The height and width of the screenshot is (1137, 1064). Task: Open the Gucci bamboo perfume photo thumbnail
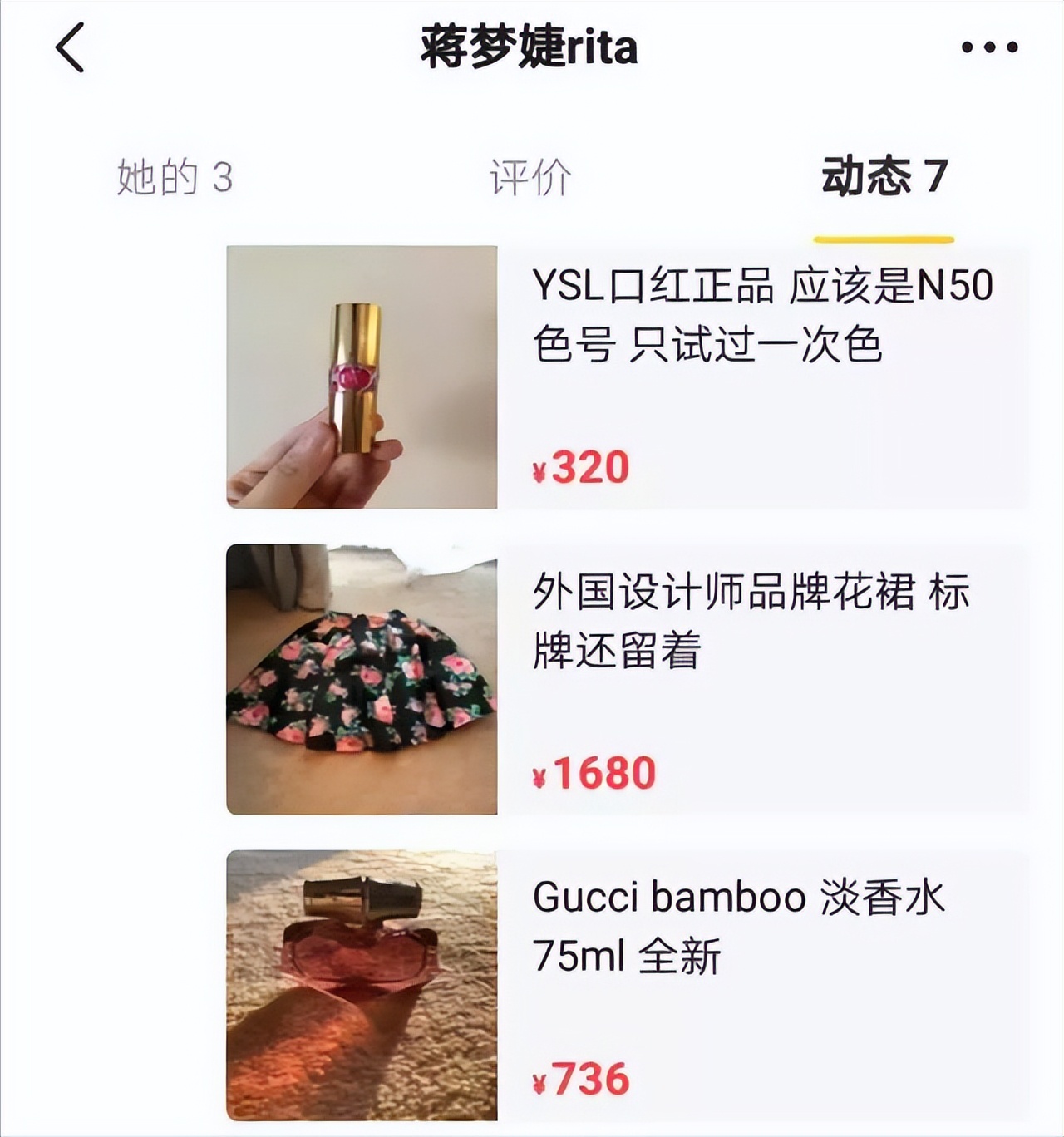tap(359, 985)
